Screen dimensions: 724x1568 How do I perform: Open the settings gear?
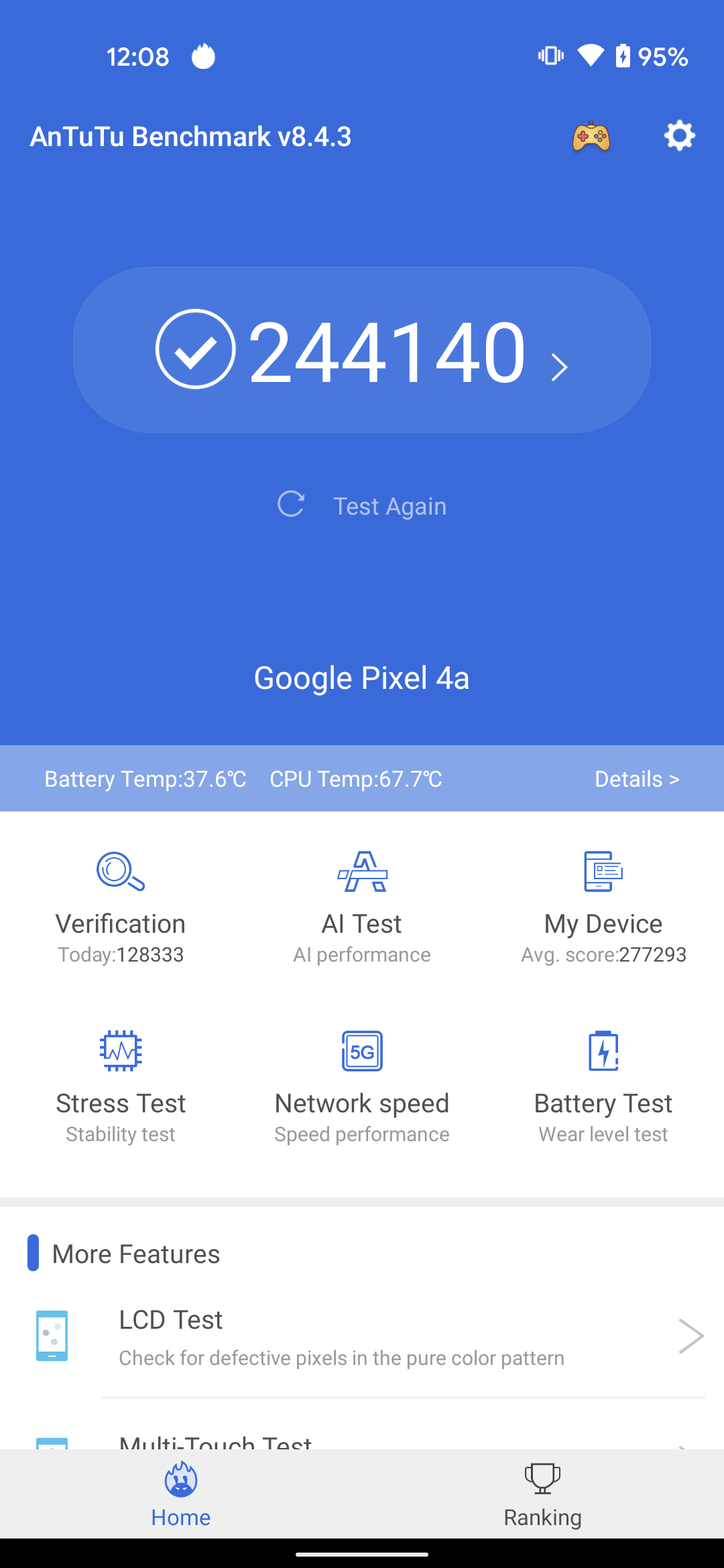pyautogui.click(x=680, y=136)
